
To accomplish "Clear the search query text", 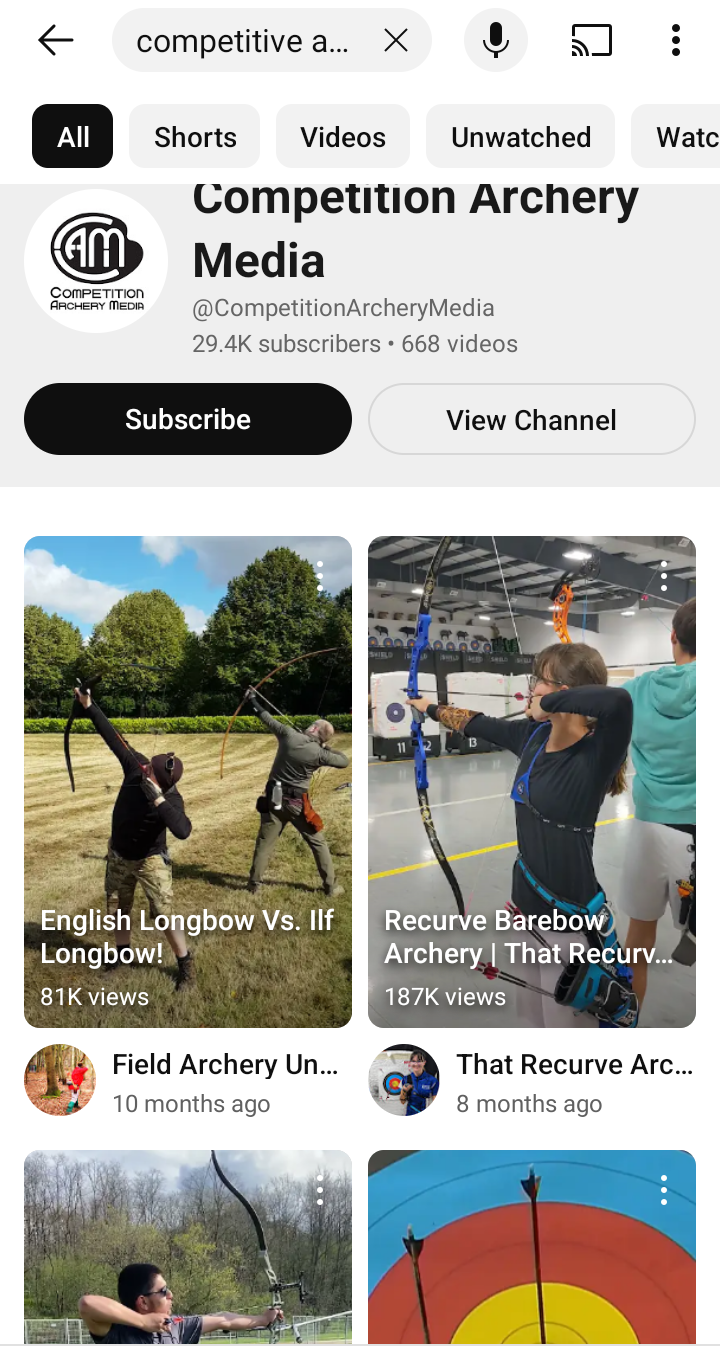I will click(396, 41).
